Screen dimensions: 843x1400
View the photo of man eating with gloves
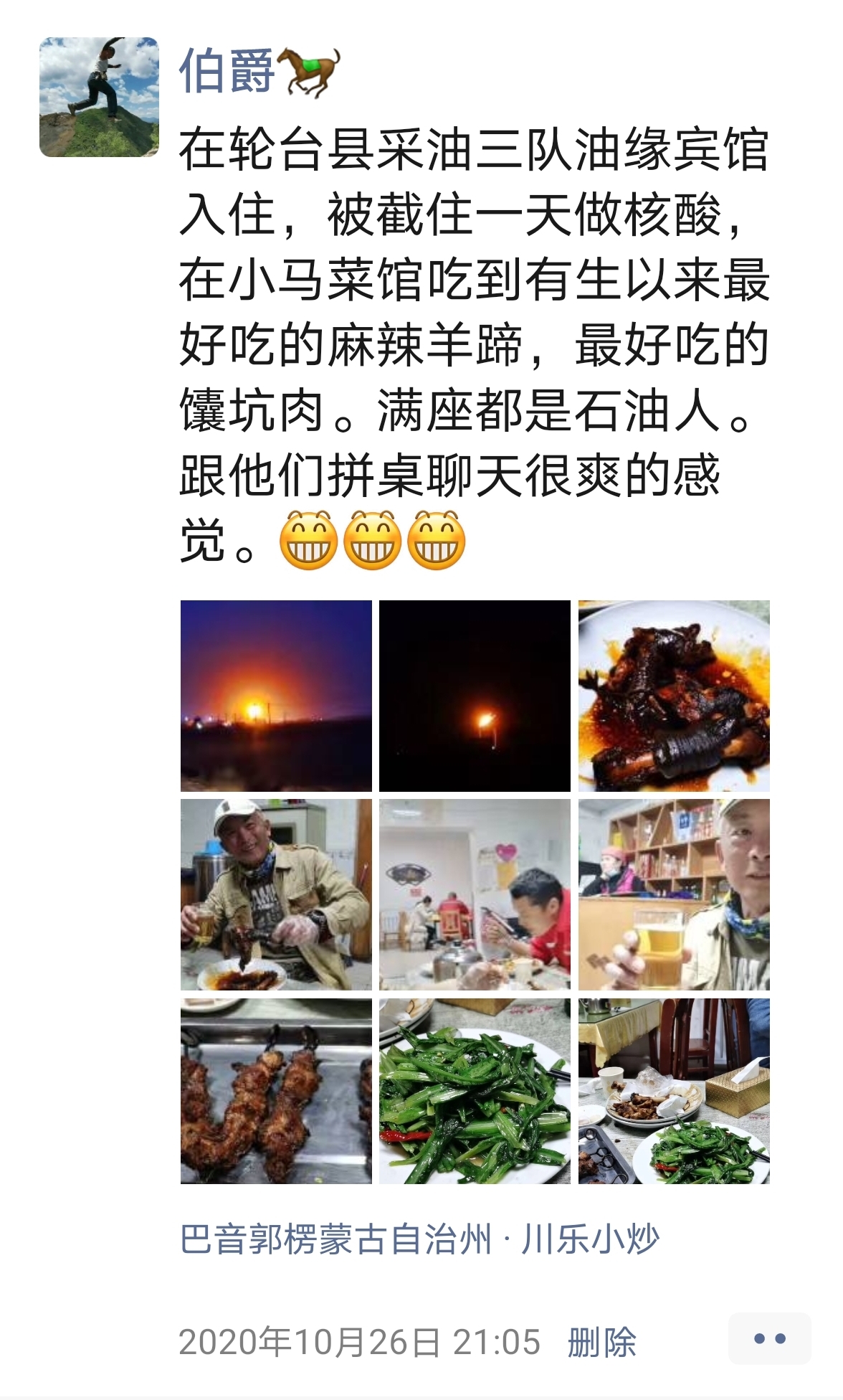coord(276,894)
